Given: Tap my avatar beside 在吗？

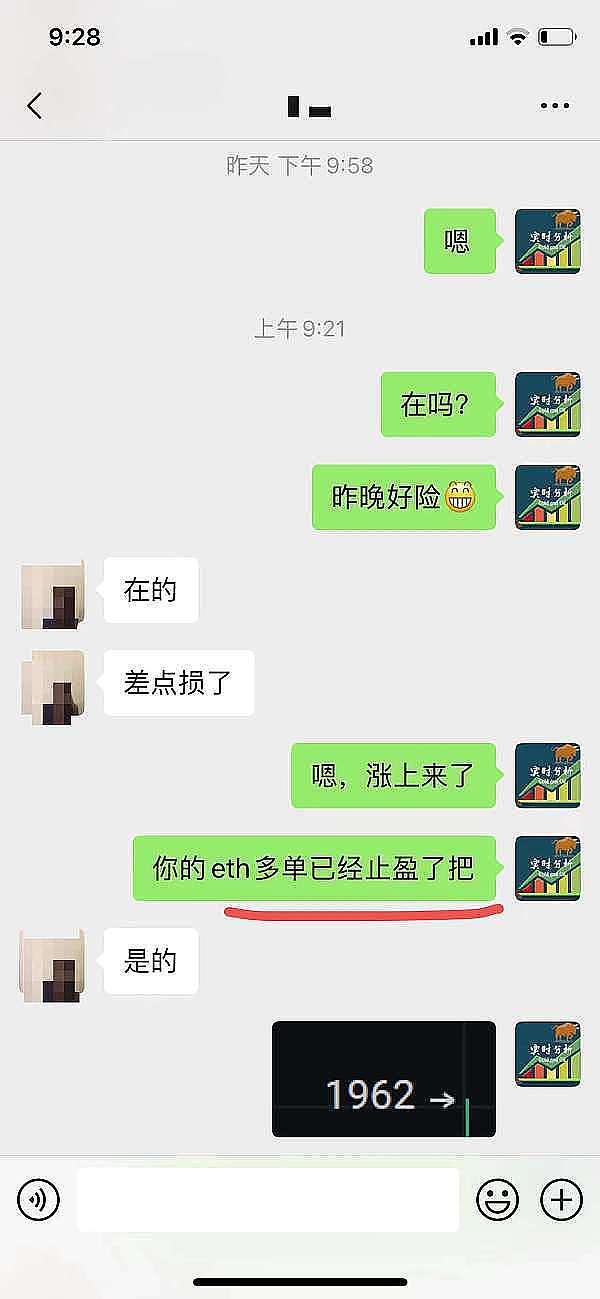Looking at the screenshot, I should click(x=547, y=404).
